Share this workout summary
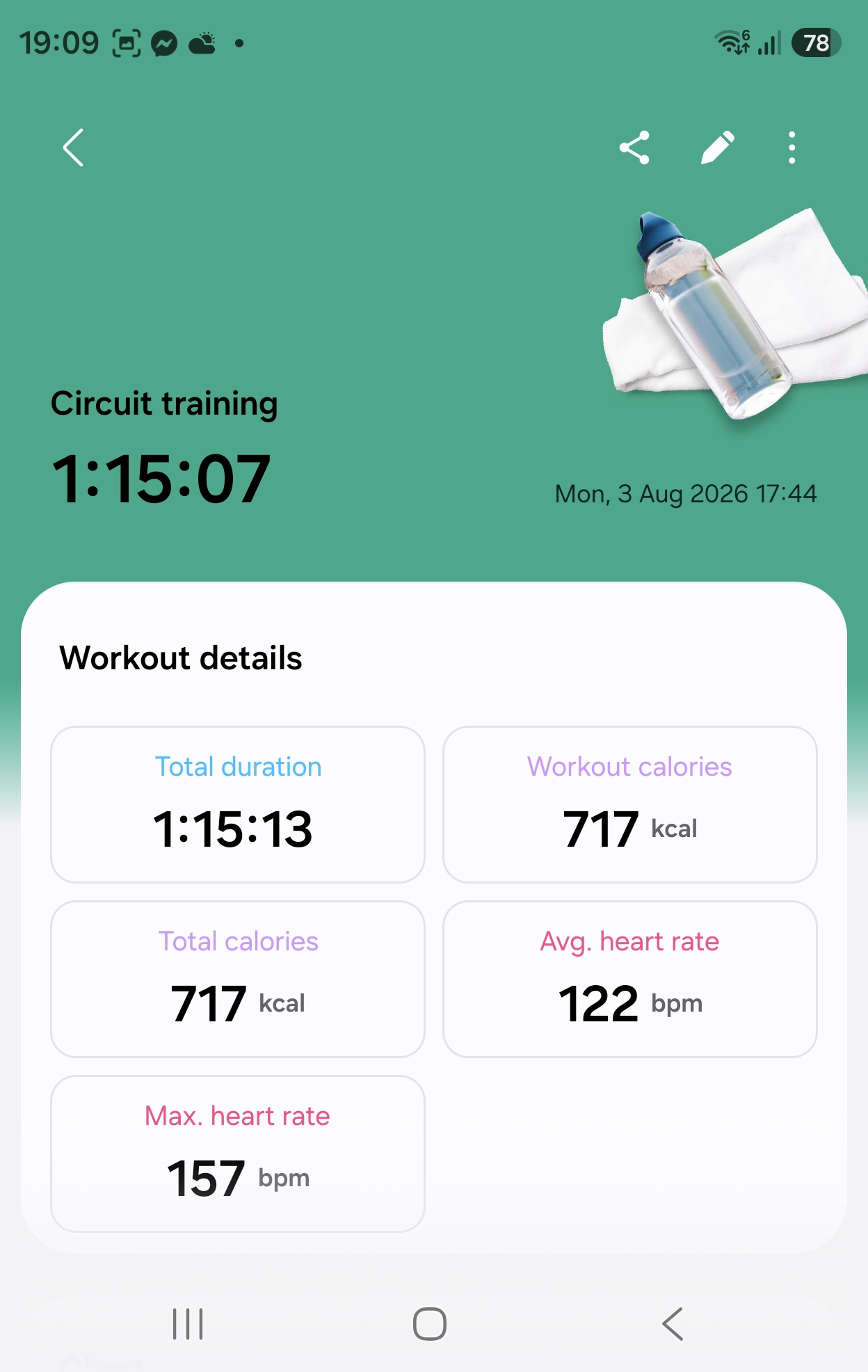This screenshot has width=868, height=1372. point(634,147)
